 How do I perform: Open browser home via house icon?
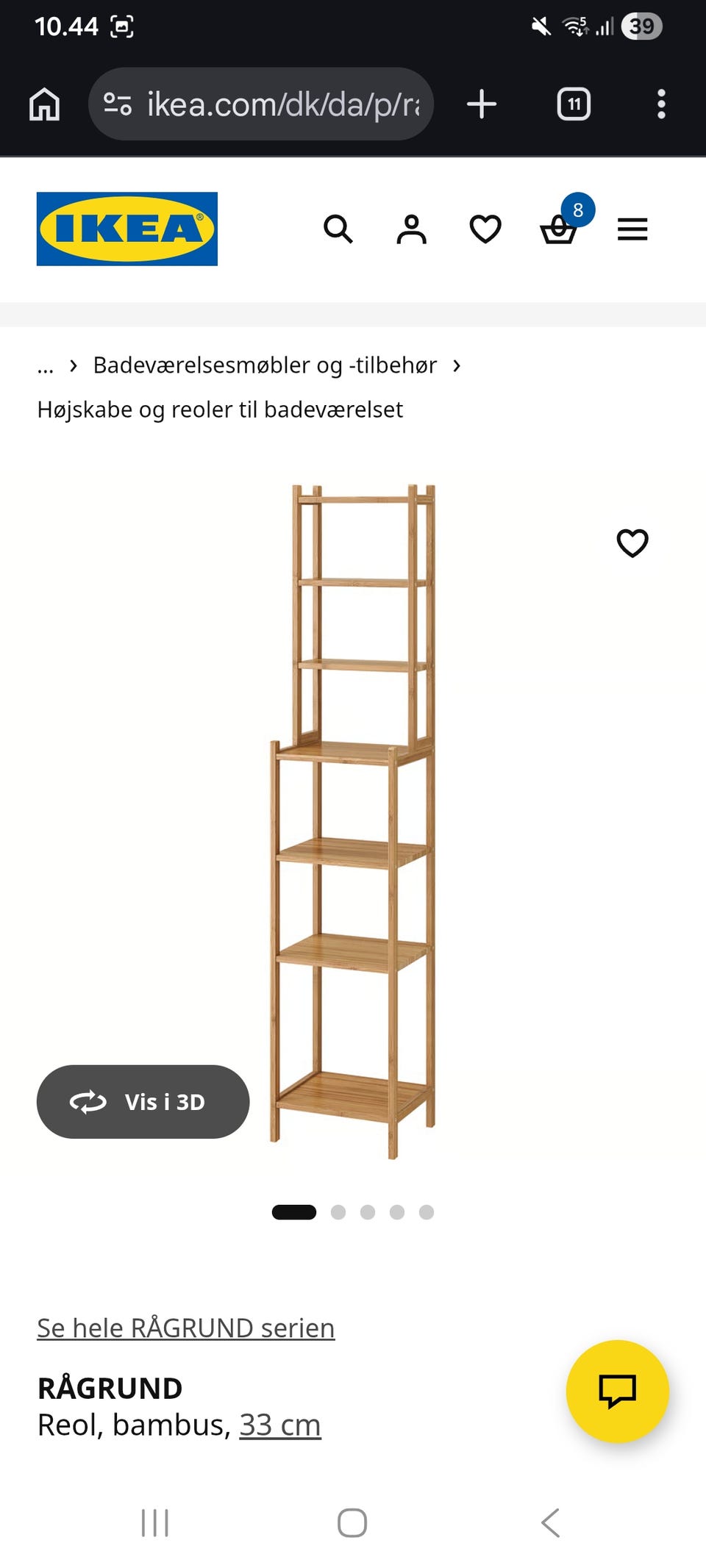(43, 103)
